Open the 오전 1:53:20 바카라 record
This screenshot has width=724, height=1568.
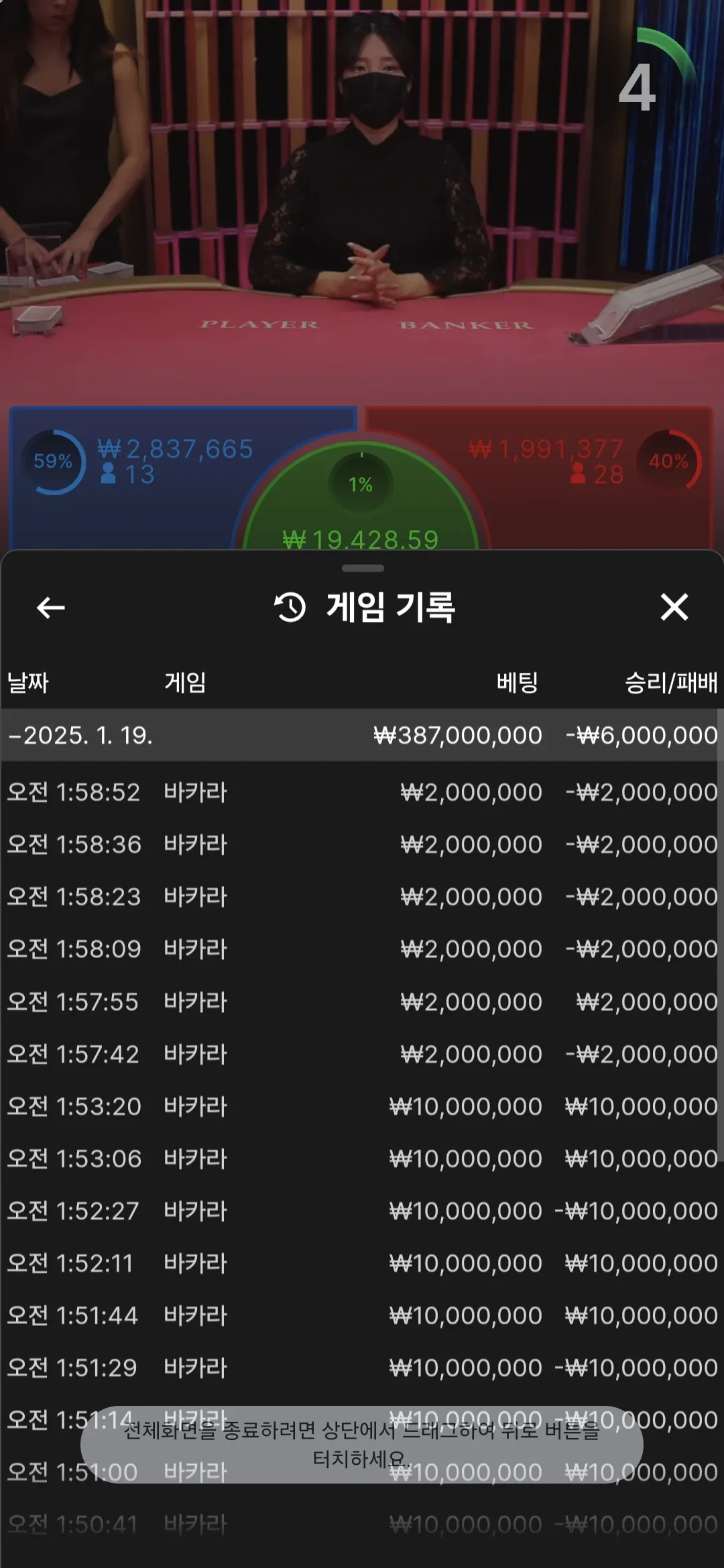click(x=362, y=1106)
